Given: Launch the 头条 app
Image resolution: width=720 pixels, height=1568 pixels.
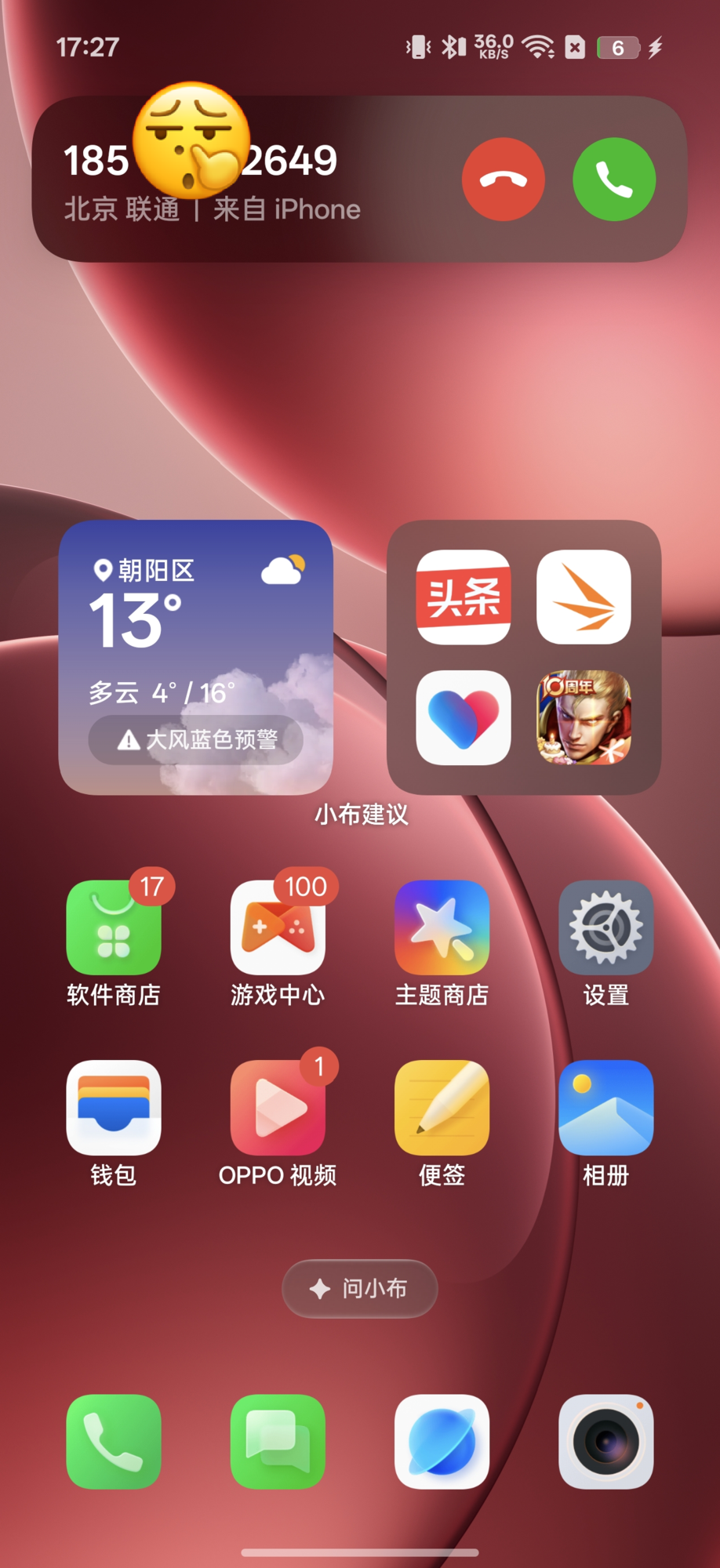Looking at the screenshot, I should [x=464, y=597].
